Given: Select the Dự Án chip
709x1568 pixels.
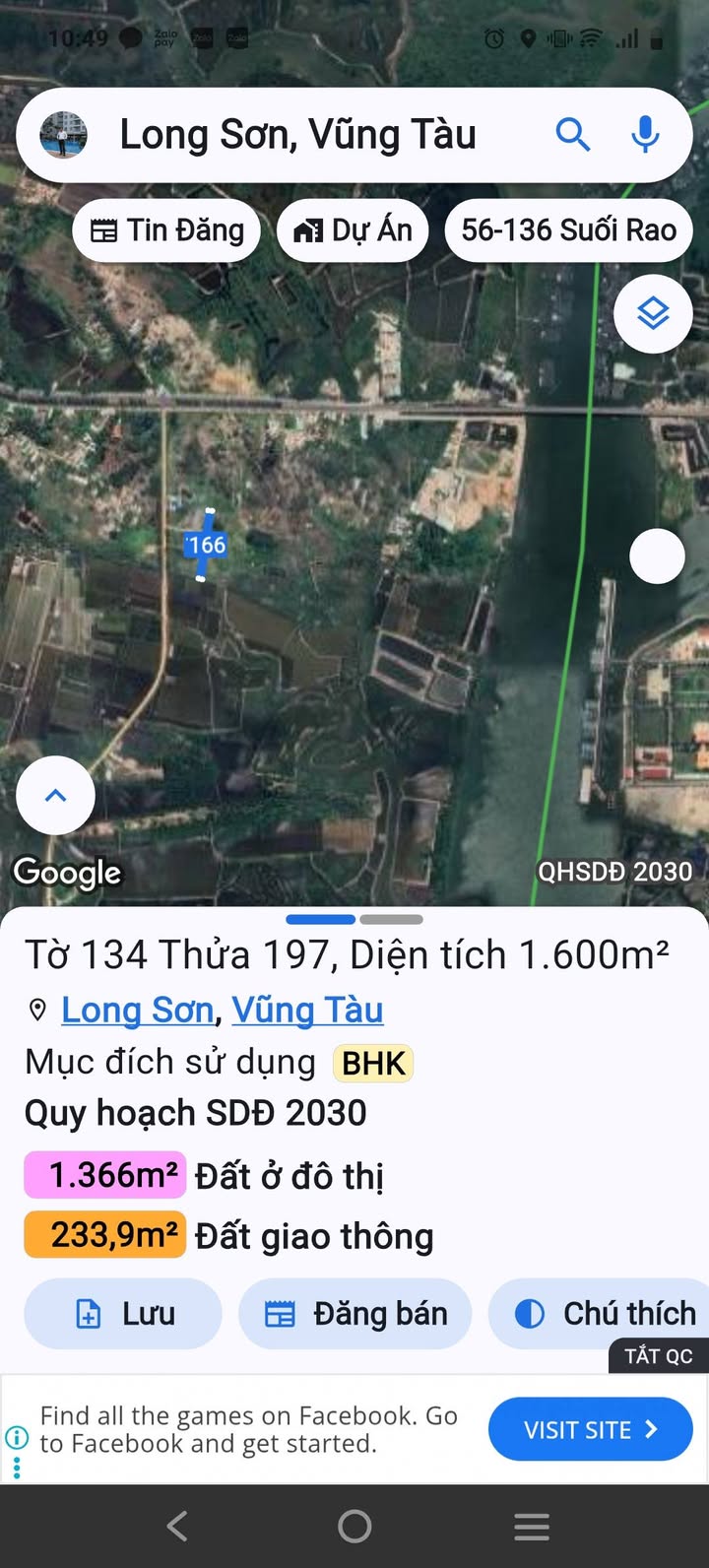Looking at the screenshot, I should (x=353, y=230).
